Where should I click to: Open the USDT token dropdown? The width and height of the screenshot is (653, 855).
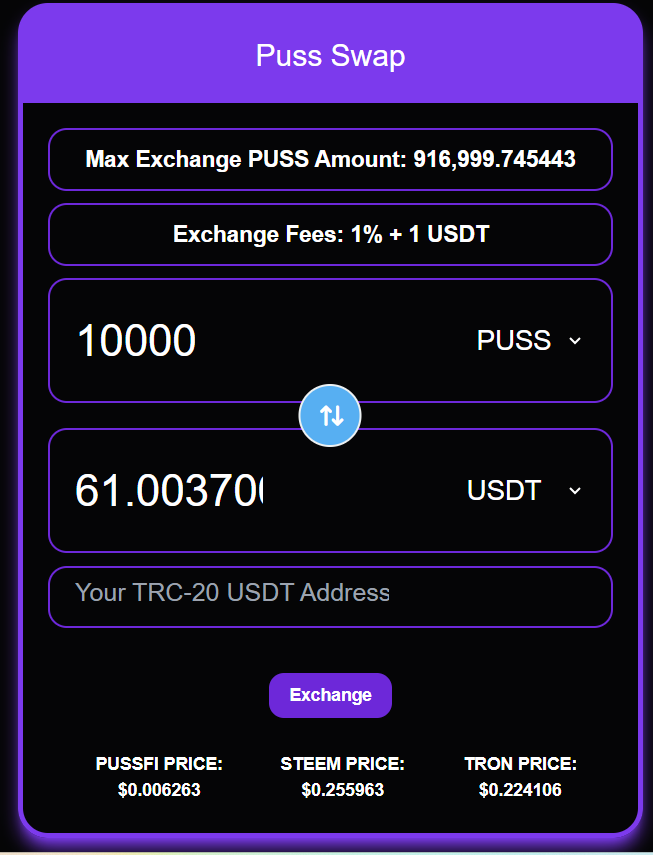pos(524,491)
